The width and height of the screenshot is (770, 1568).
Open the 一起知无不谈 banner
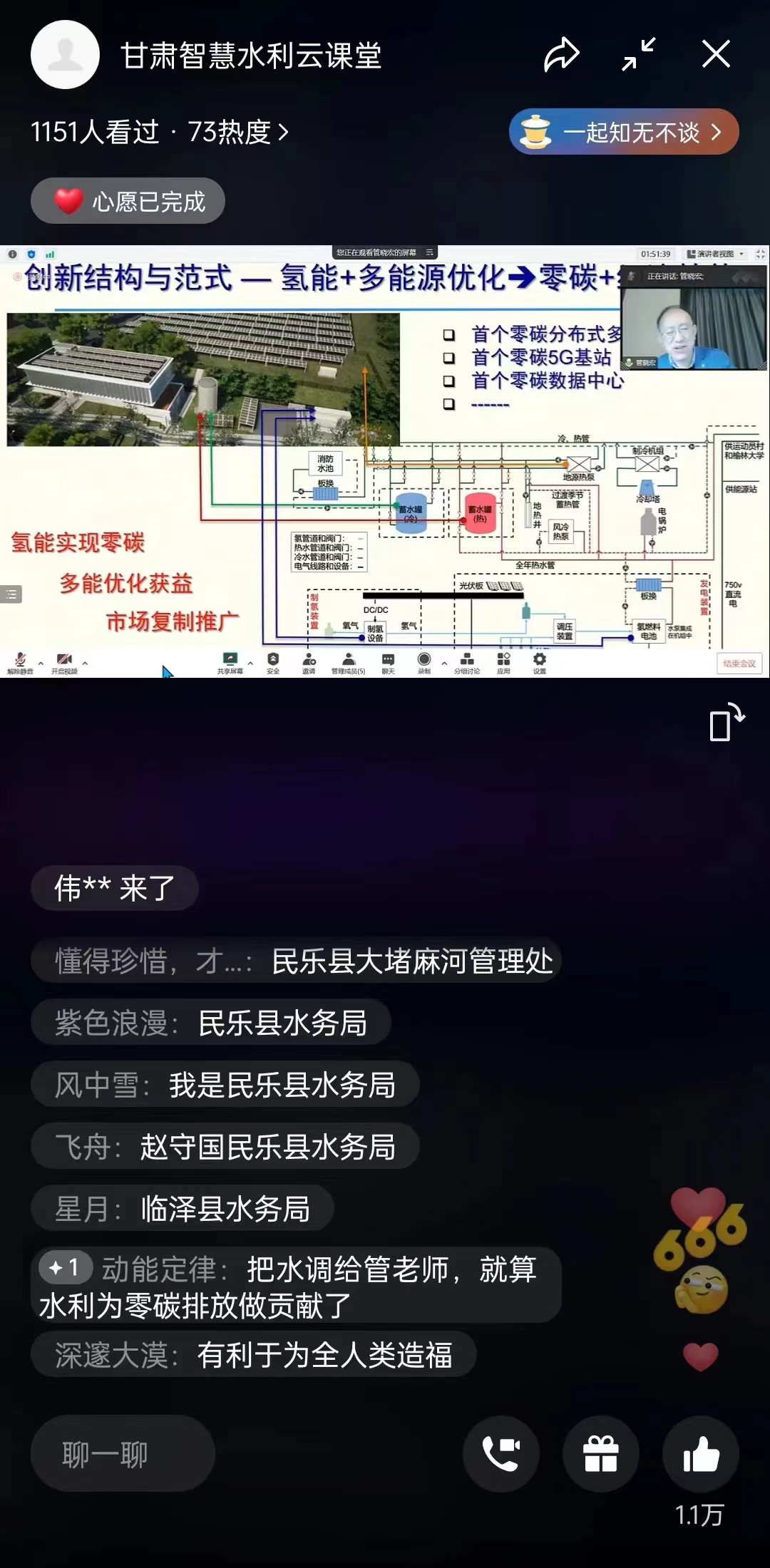click(x=624, y=132)
